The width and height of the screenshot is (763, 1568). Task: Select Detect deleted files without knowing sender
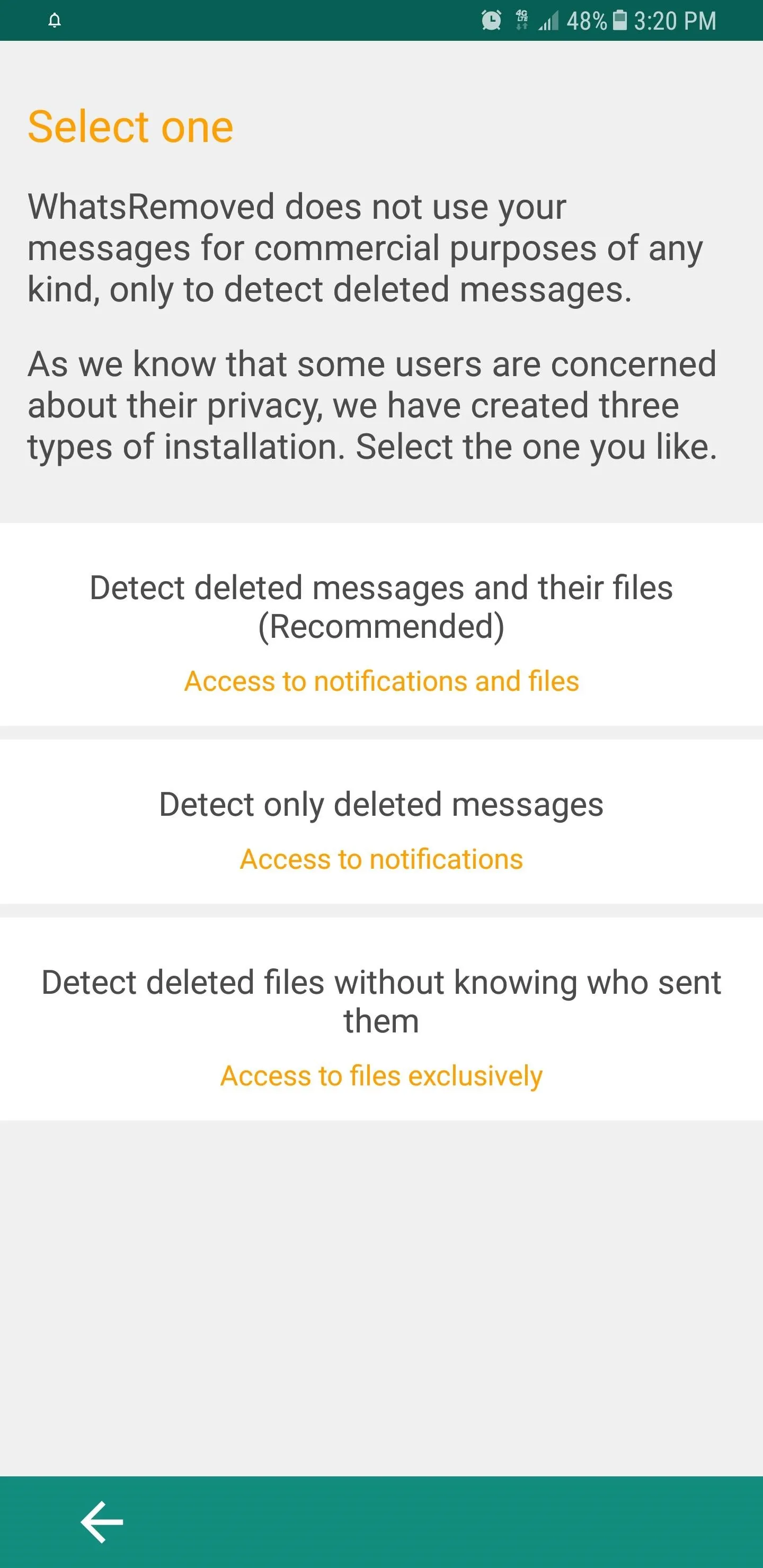pyautogui.click(x=381, y=1019)
